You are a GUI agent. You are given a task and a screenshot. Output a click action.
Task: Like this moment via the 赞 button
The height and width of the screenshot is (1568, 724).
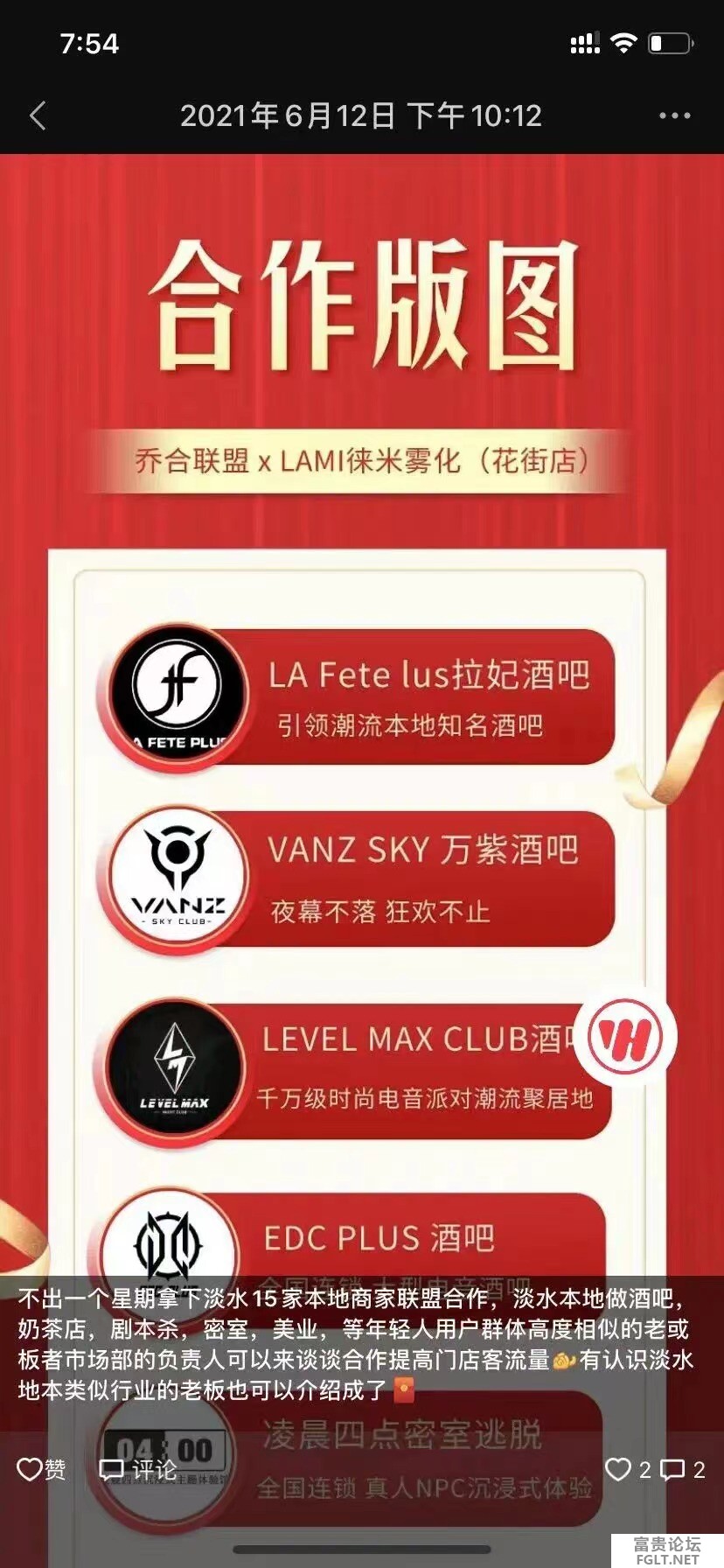(42, 1469)
